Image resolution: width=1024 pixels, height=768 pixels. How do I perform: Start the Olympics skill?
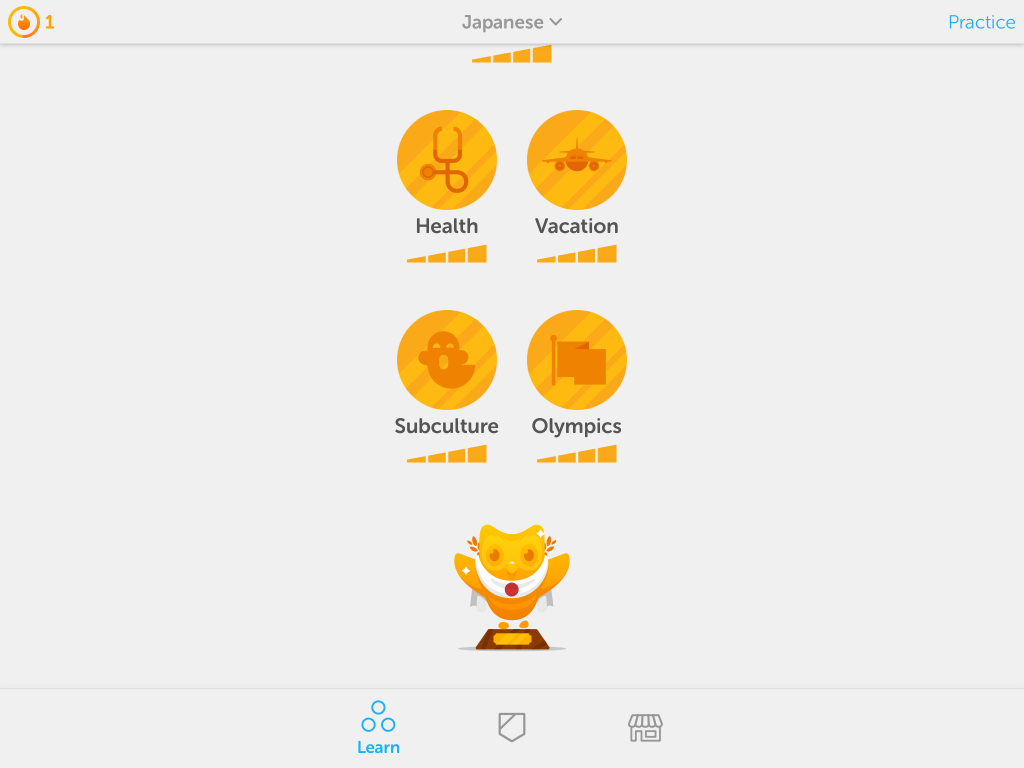[x=577, y=360]
